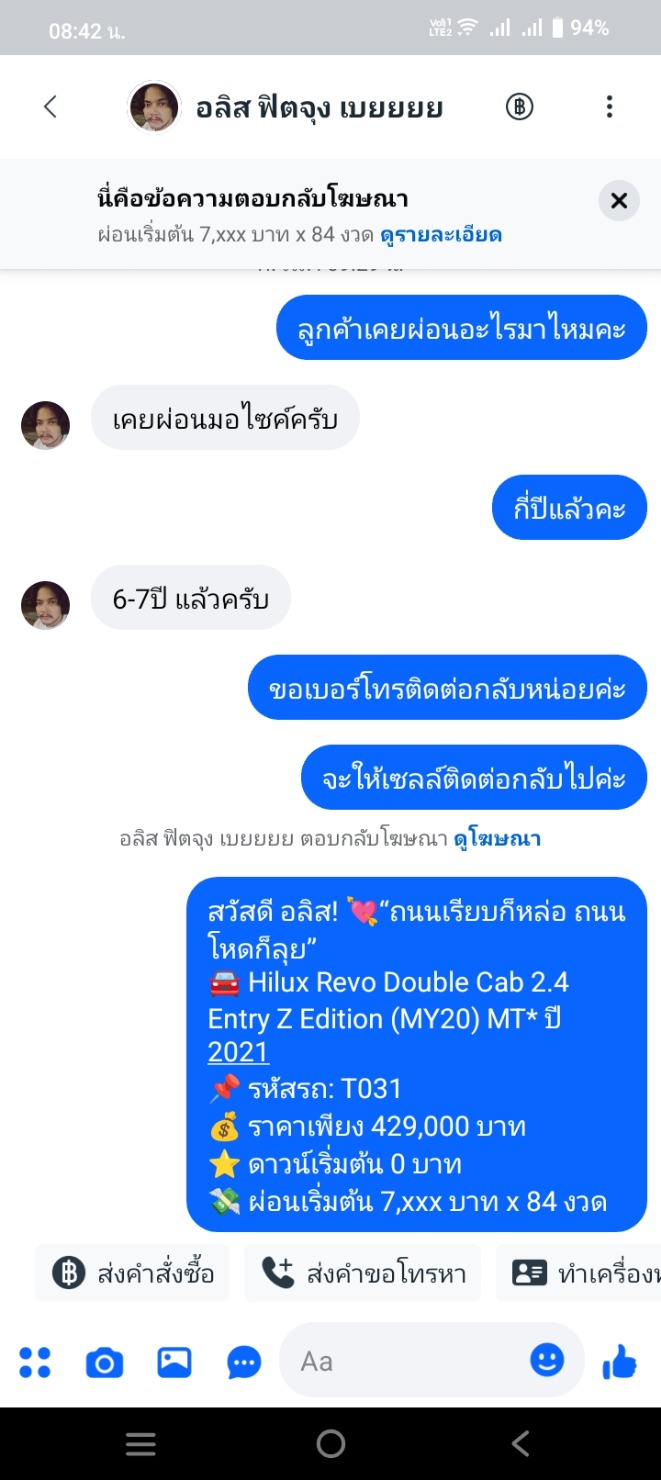Open the ดูโฆษณา link
The height and width of the screenshot is (1480, 661).
pos(497,838)
